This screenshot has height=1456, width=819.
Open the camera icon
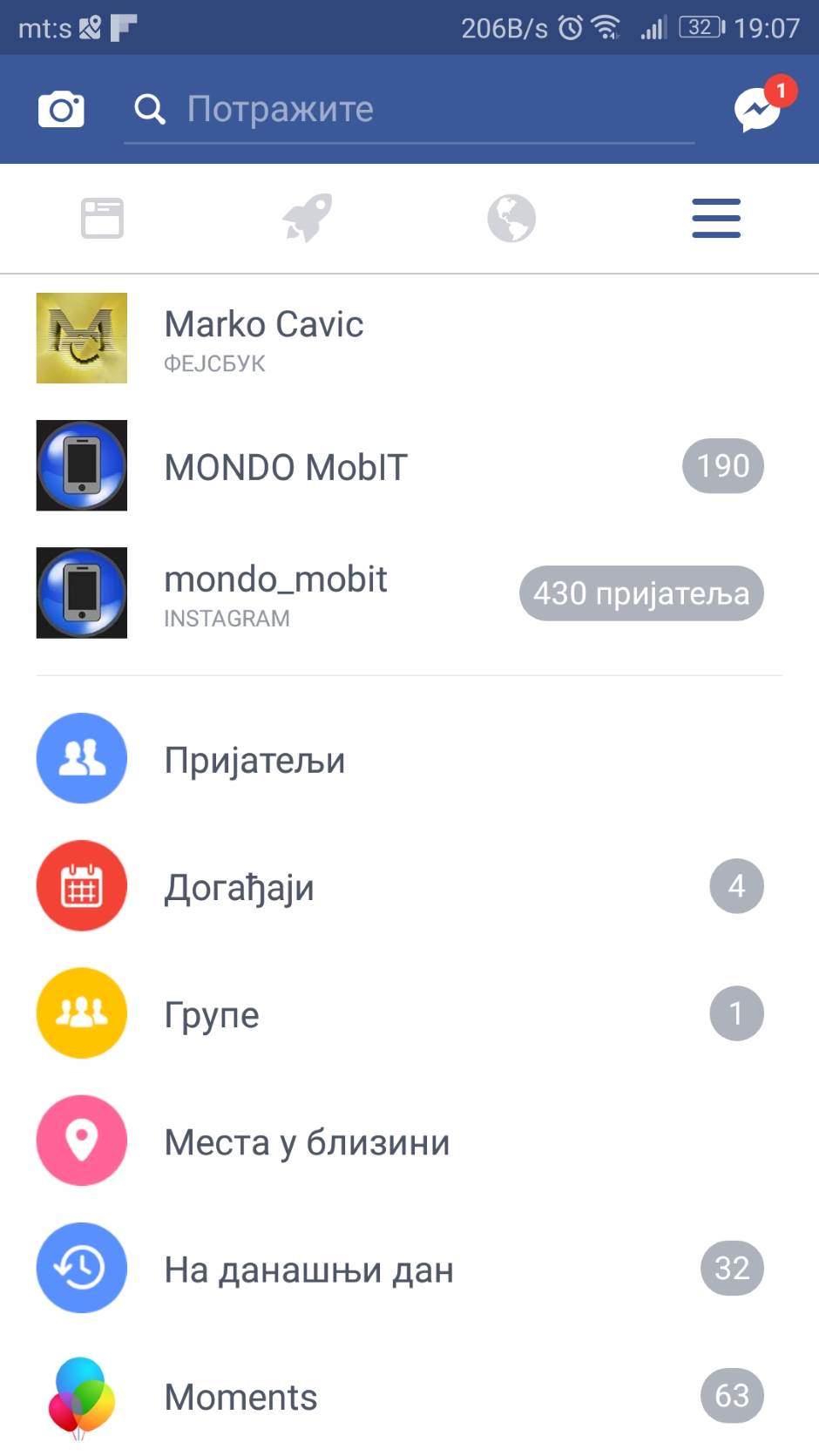pos(61,110)
